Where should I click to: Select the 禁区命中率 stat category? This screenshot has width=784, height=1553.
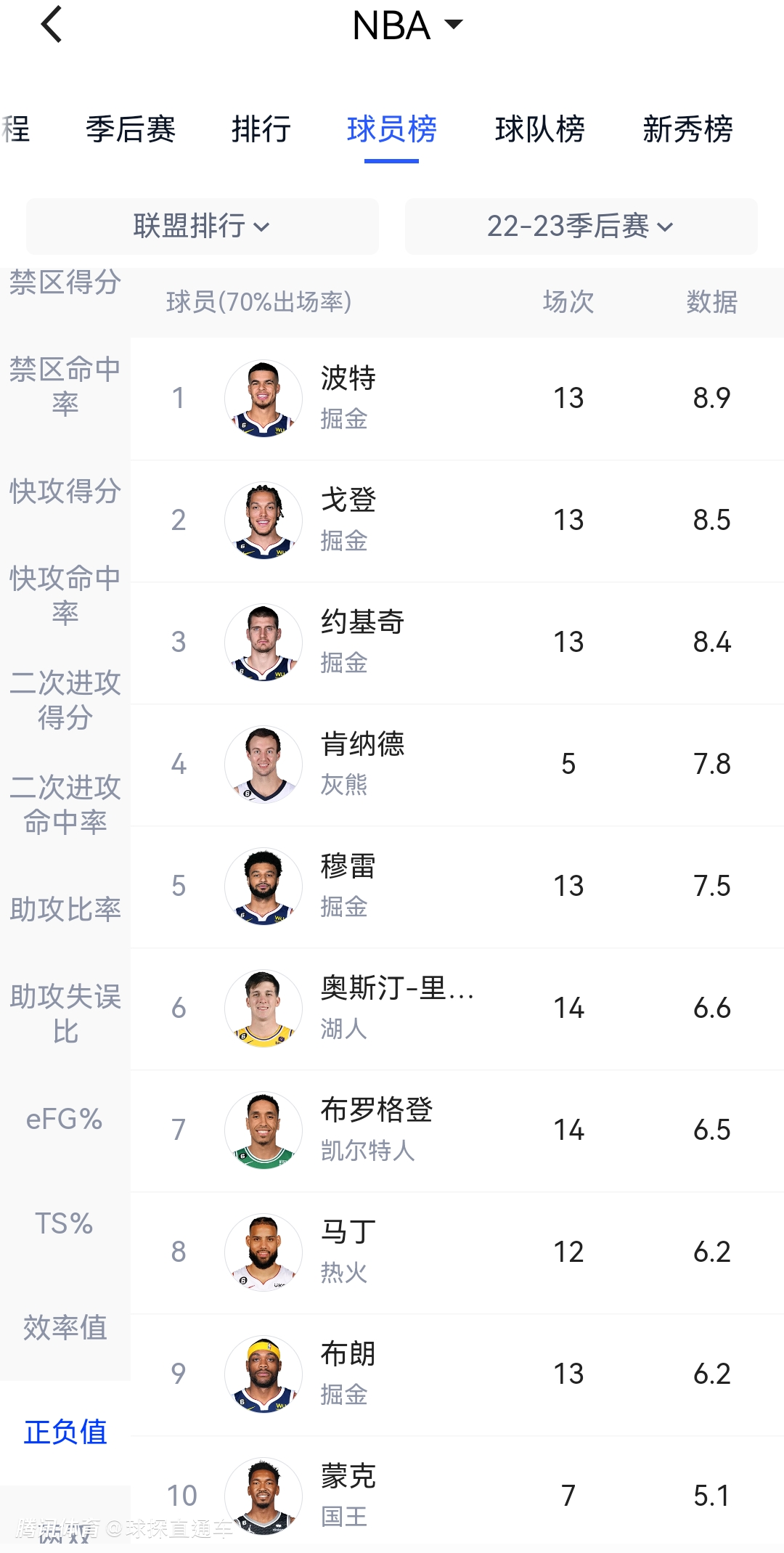65,386
